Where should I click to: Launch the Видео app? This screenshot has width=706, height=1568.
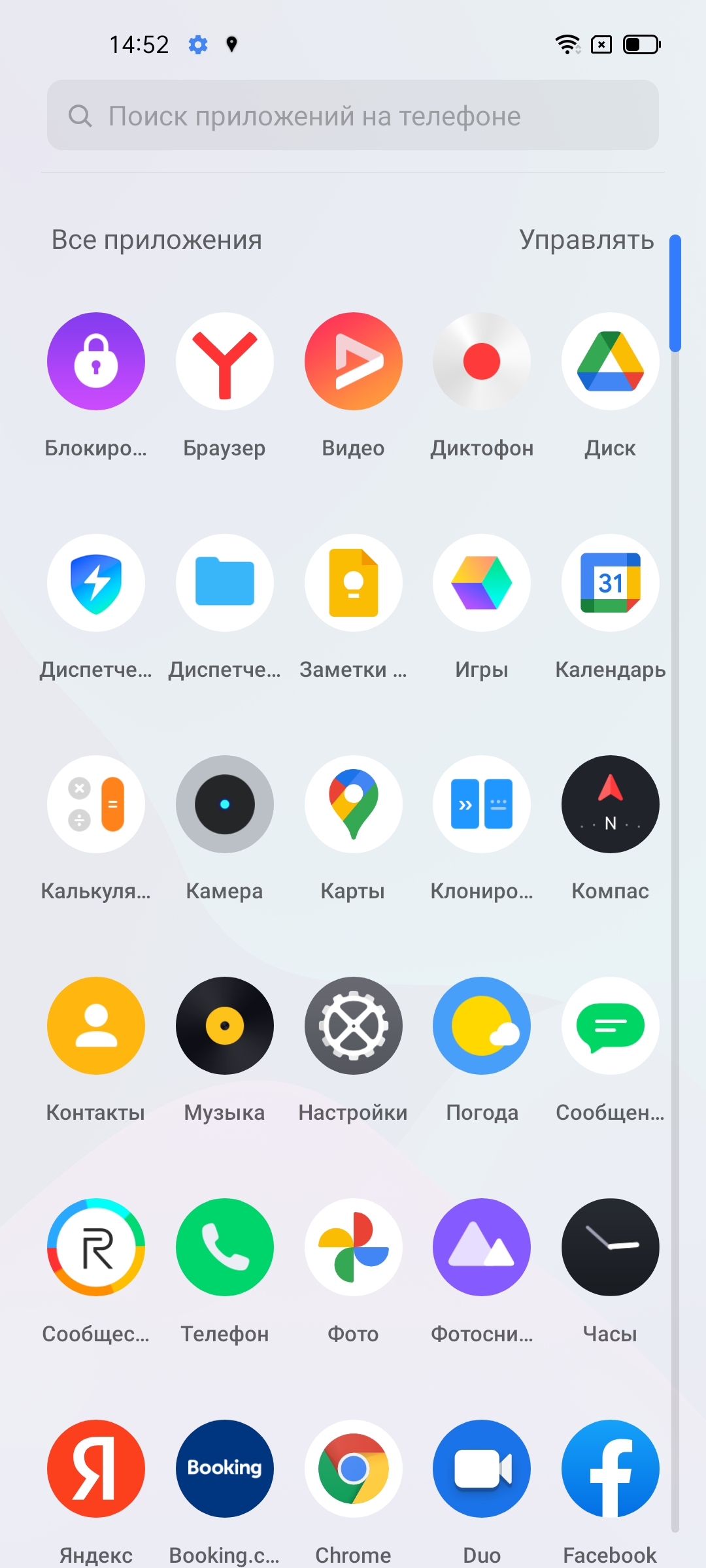[x=353, y=361]
